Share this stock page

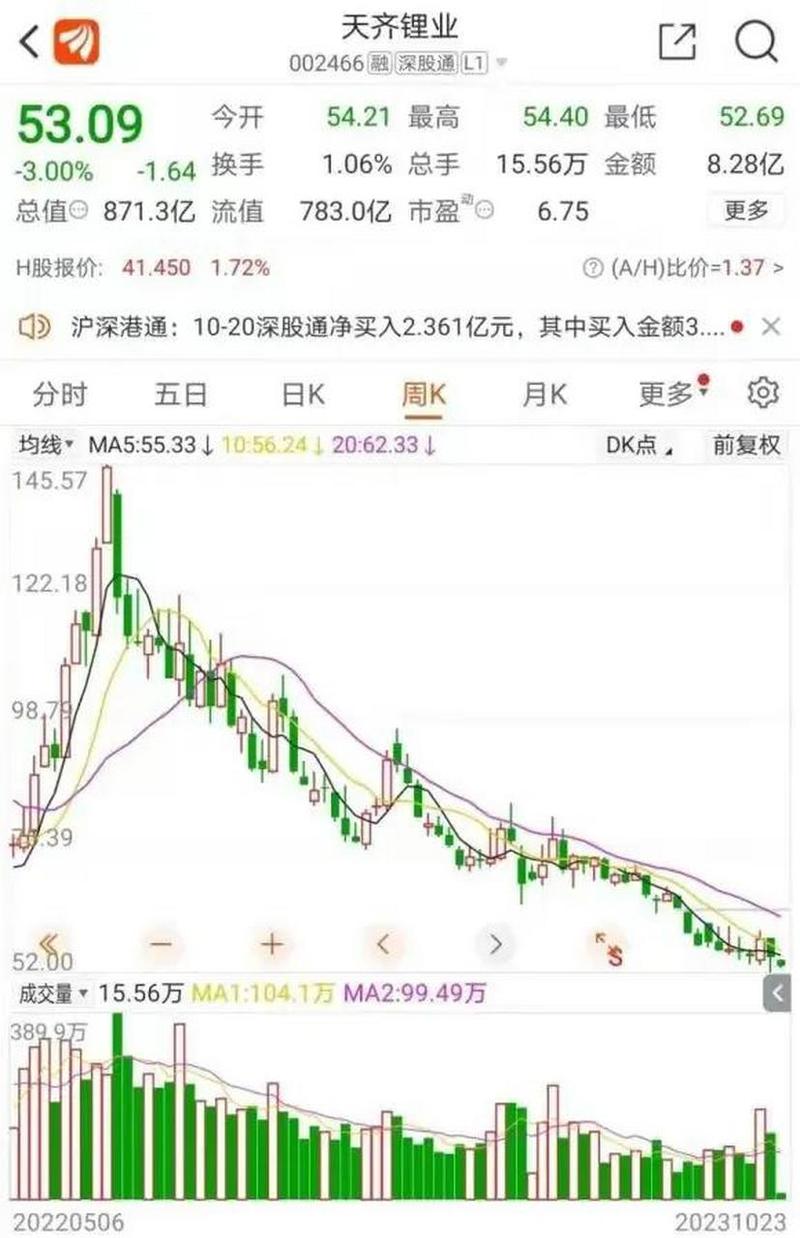coord(677,42)
